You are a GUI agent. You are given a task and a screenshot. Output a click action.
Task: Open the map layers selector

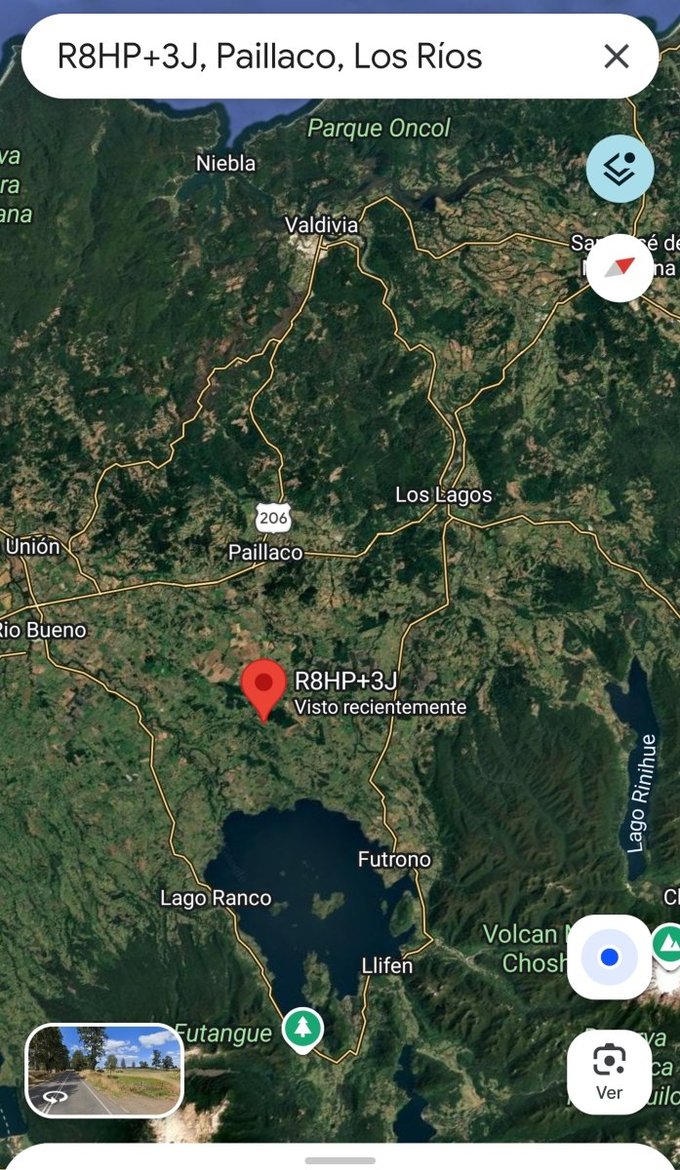(620, 169)
